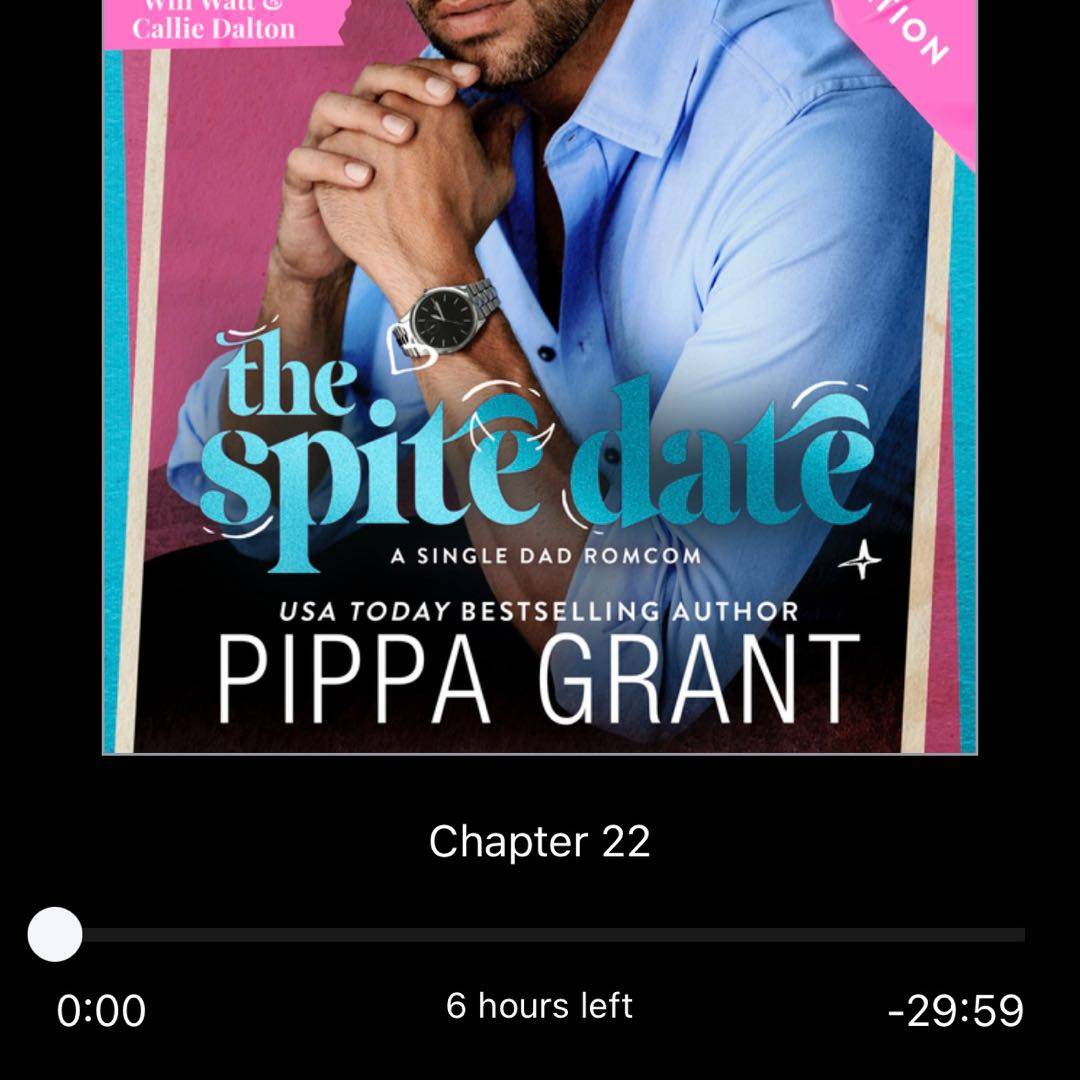Tap the playback progress slider knob
Screen dimensions: 1080x1080
(x=55, y=935)
